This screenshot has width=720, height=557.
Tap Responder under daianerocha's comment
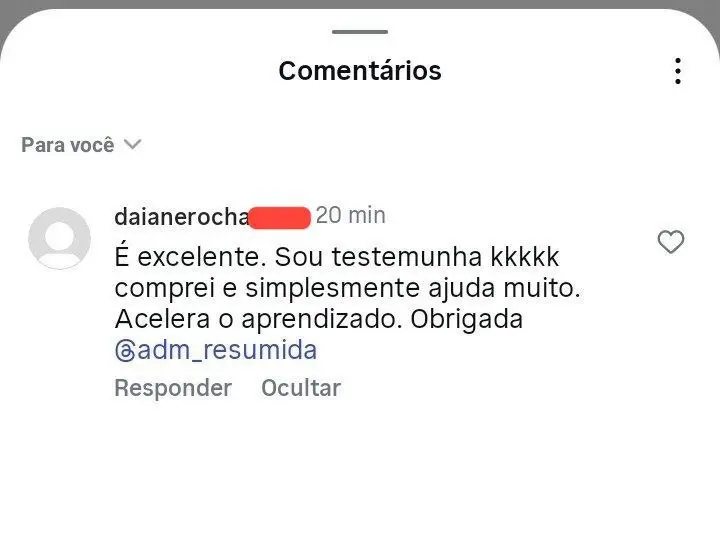pos(173,388)
